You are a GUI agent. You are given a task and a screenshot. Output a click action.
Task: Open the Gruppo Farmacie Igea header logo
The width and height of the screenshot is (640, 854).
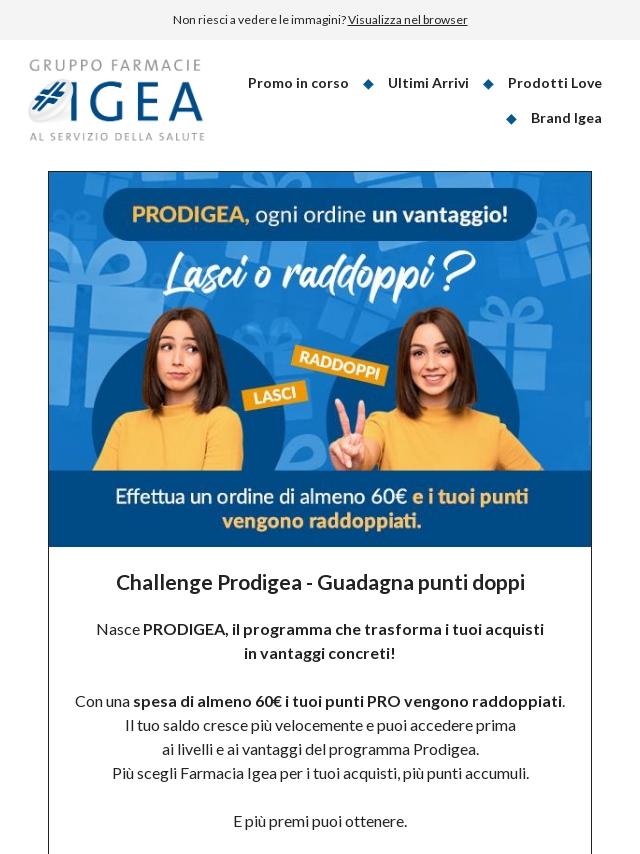tap(117, 100)
